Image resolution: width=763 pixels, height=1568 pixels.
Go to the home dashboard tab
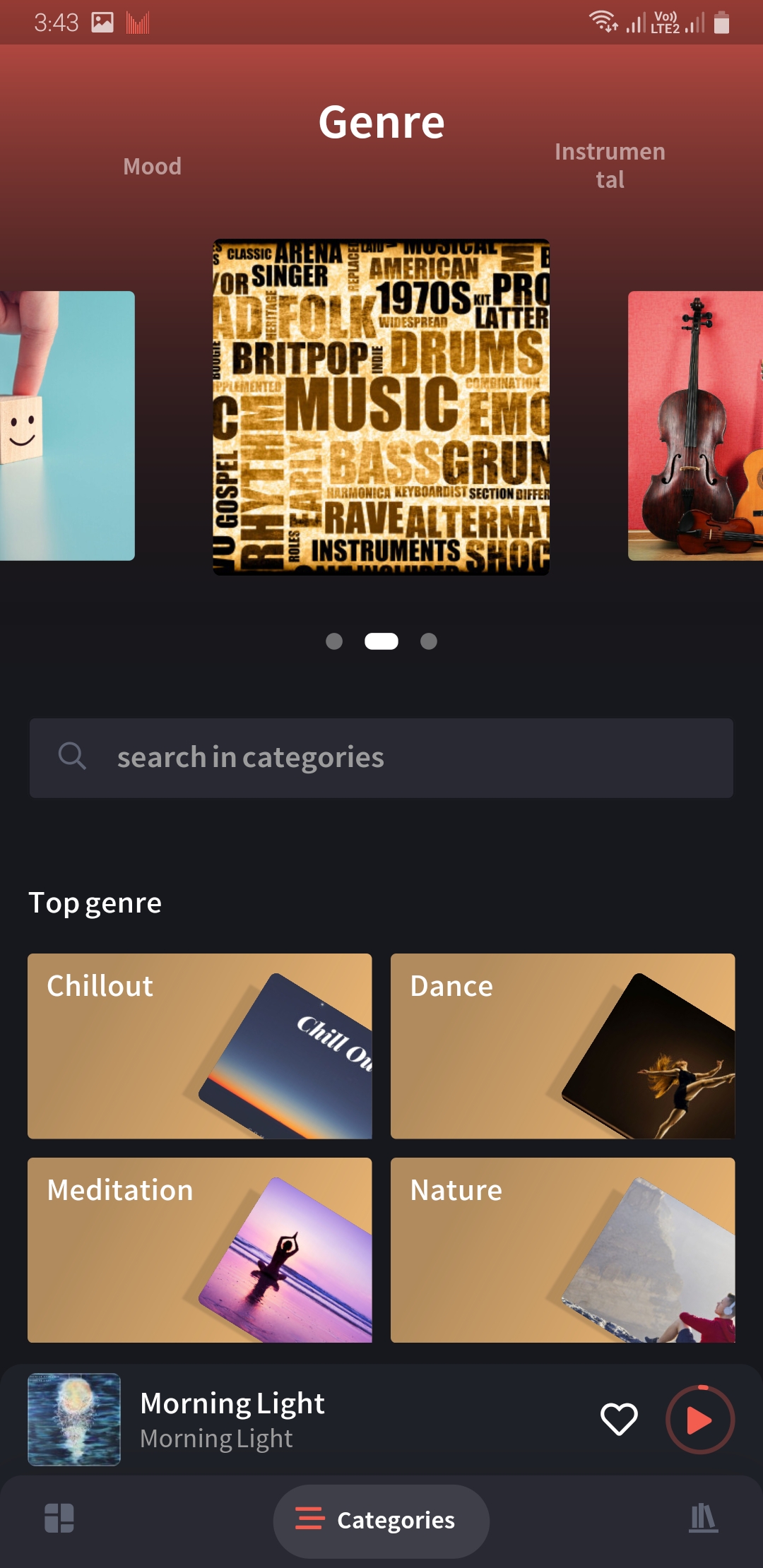[x=59, y=1518]
